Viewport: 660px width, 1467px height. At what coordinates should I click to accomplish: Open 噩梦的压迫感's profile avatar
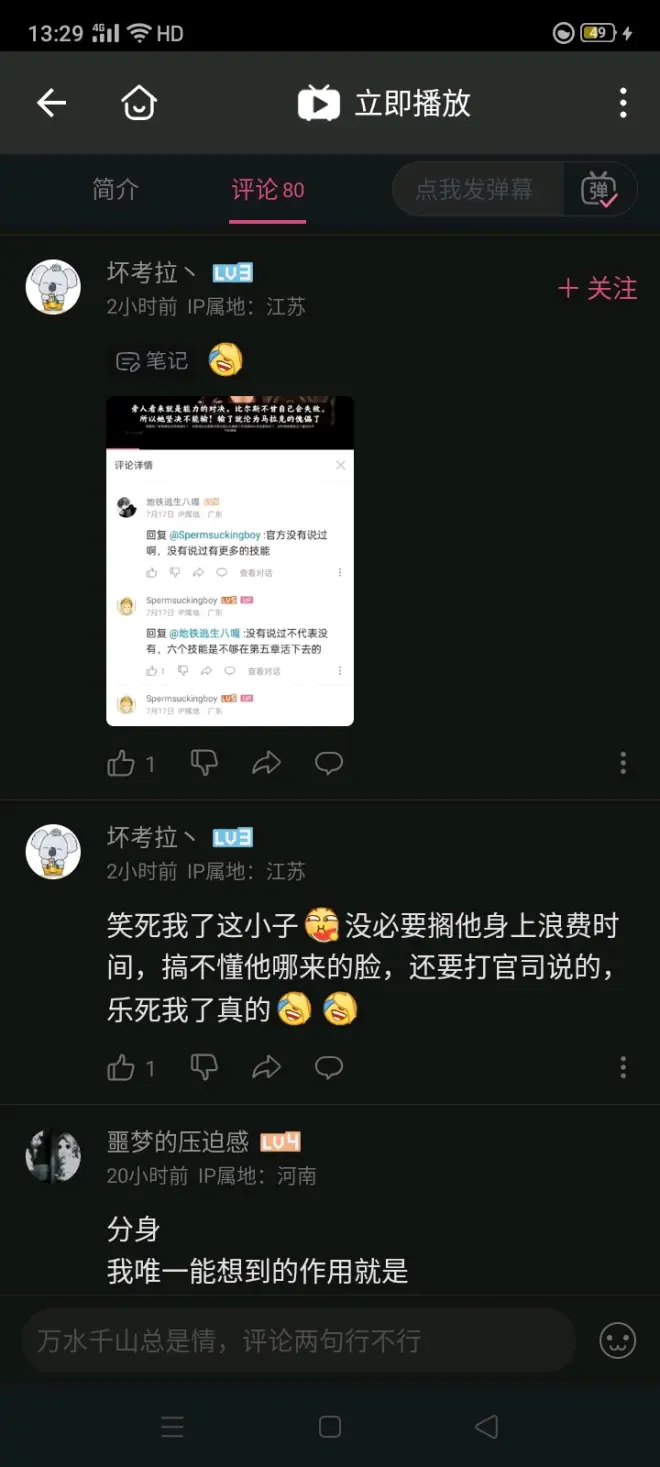[53, 1157]
